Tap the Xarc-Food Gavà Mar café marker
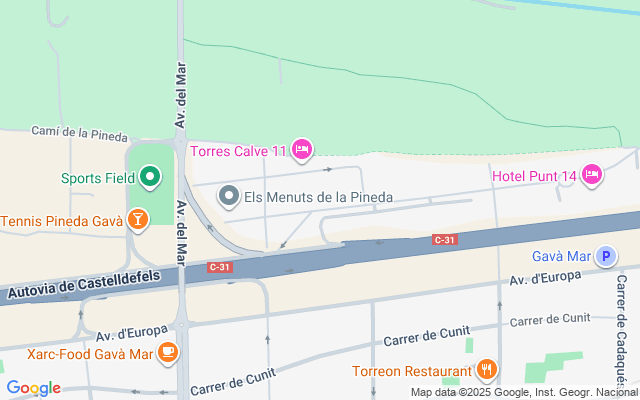Image resolution: width=640 pixels, height=400 pixels. 168,352
